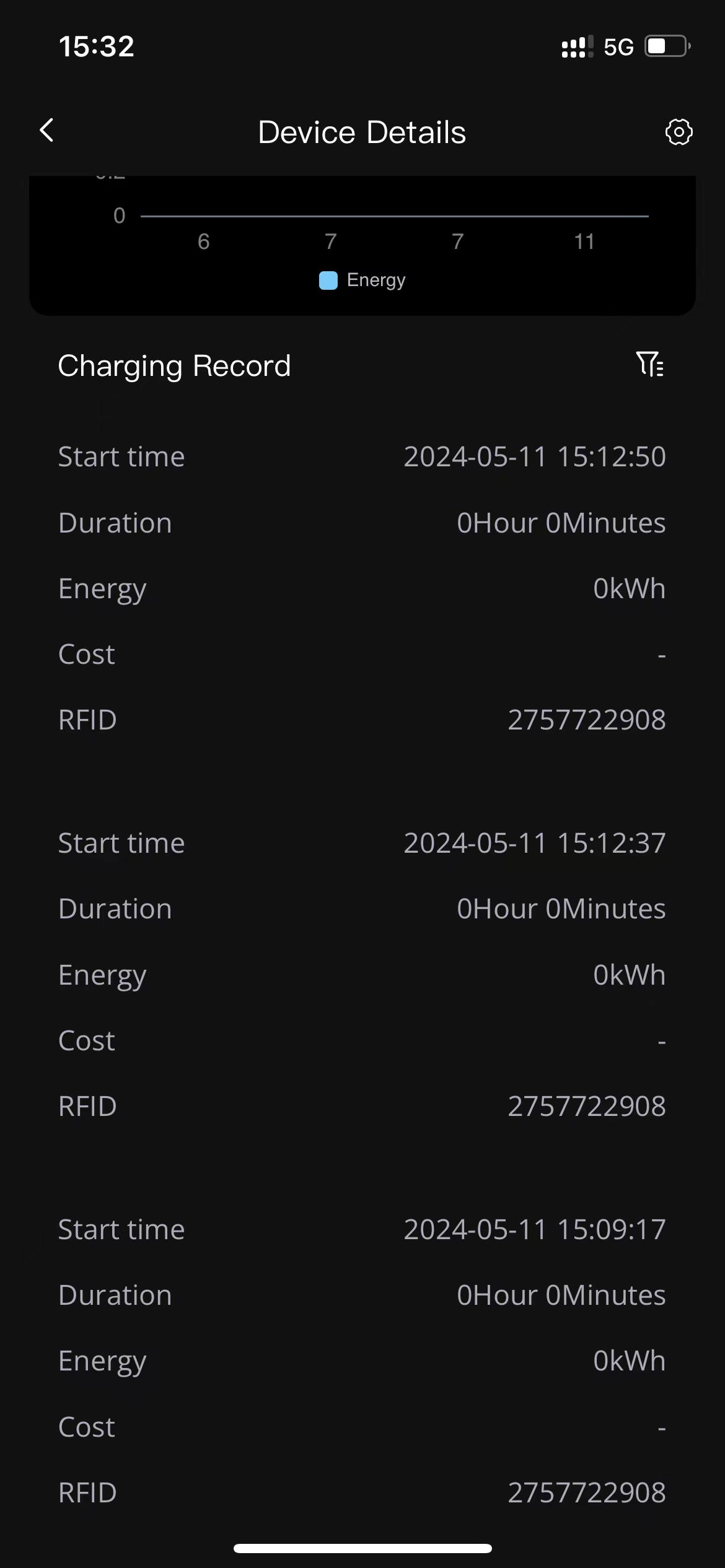Filter the charging records
The image size is (725, 1568).
pyautogui.click(x=649, y=364)
